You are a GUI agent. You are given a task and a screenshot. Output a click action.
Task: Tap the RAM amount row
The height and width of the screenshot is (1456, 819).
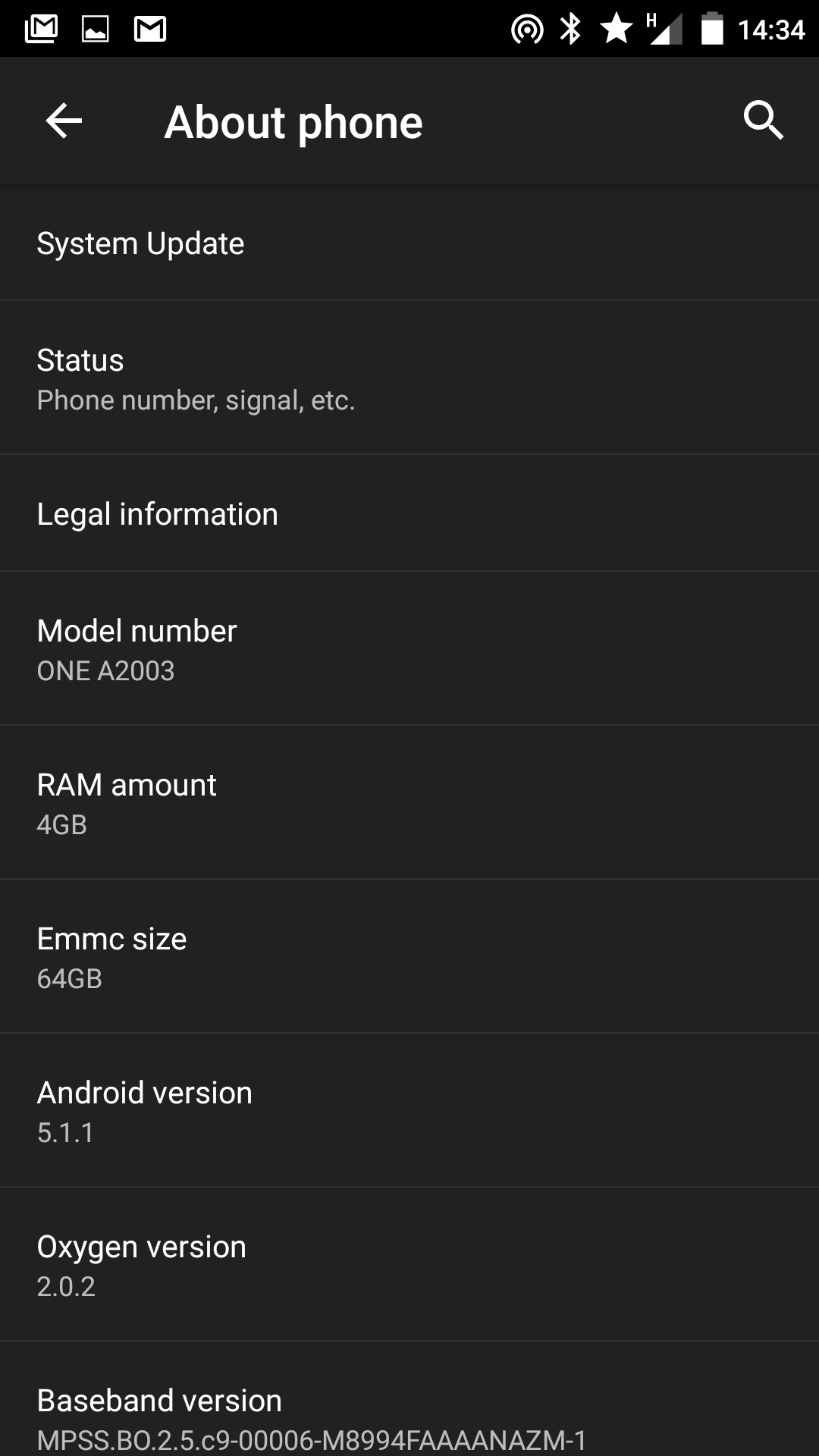409,803
